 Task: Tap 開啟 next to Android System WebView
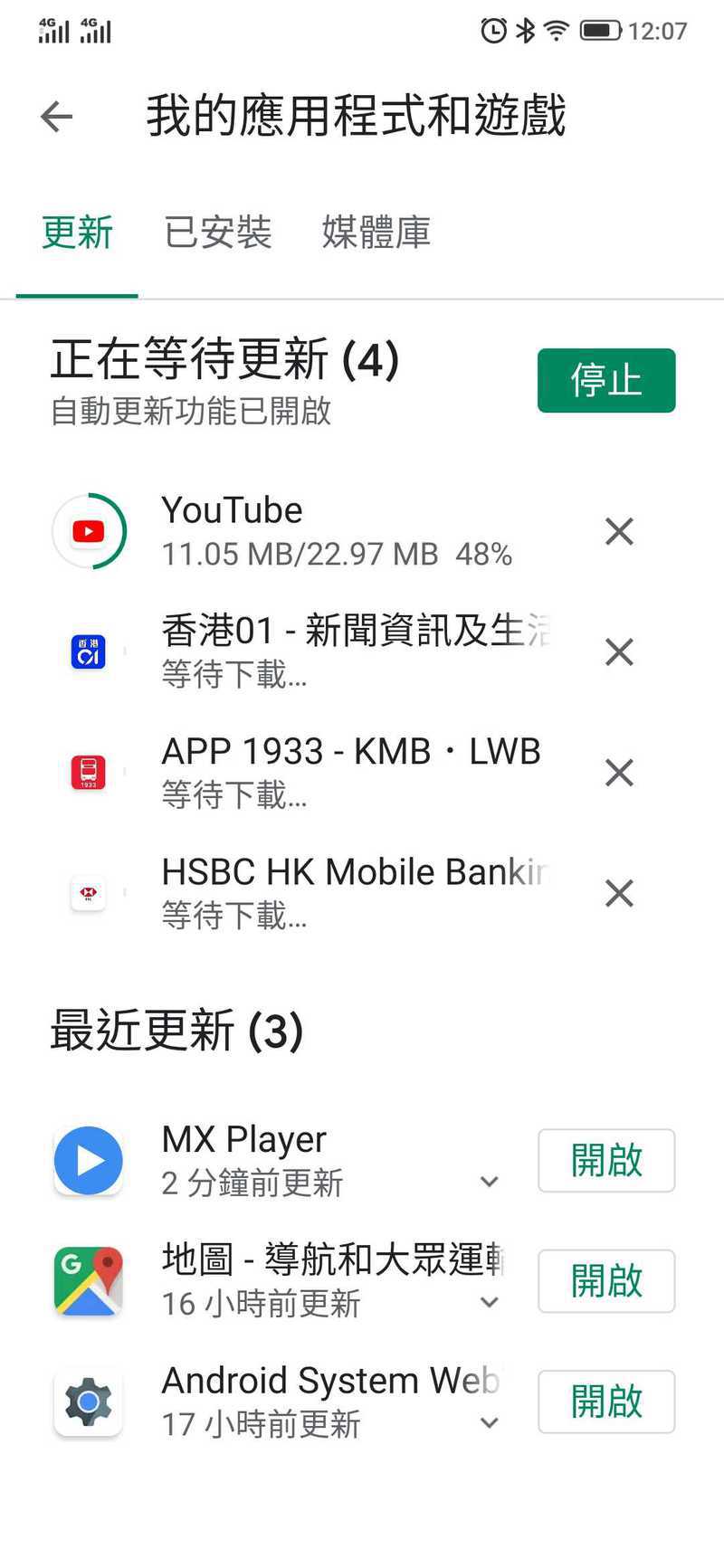[606, 1402]
